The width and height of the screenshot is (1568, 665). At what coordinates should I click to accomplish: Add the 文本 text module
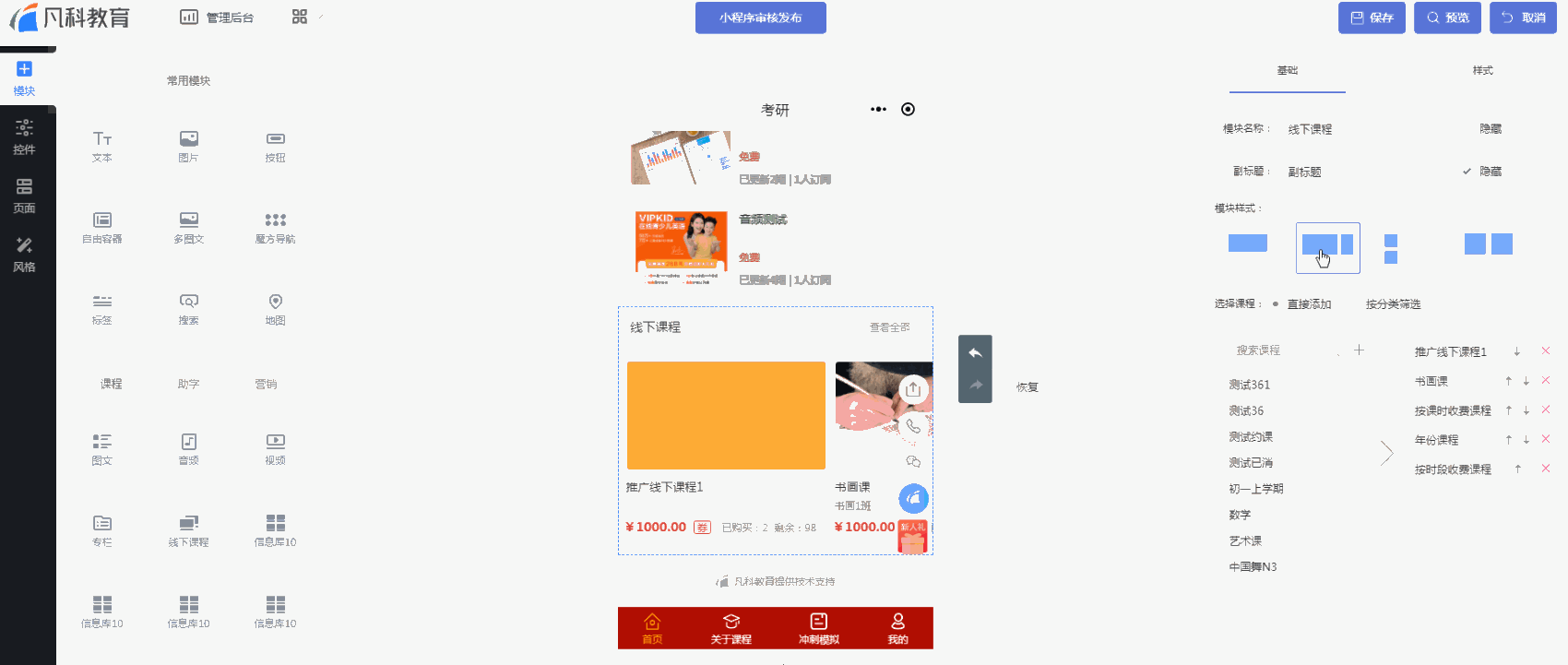point(102,145)
